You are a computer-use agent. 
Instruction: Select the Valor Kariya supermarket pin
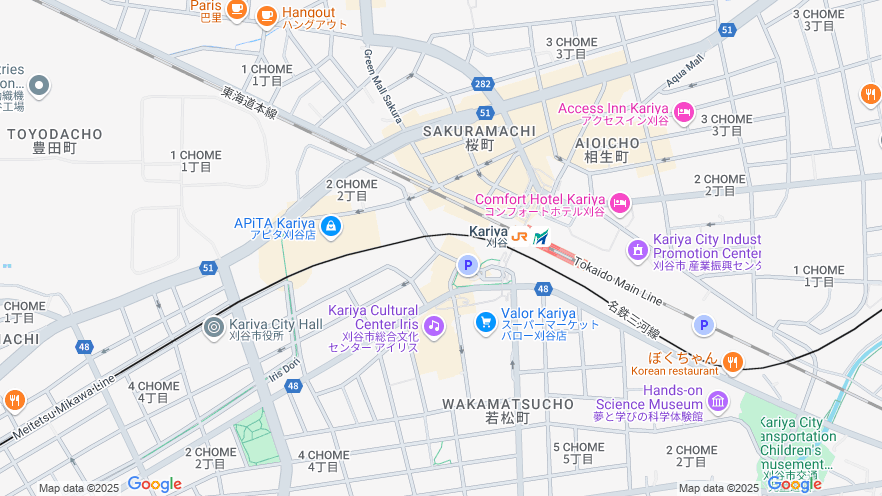485,321
